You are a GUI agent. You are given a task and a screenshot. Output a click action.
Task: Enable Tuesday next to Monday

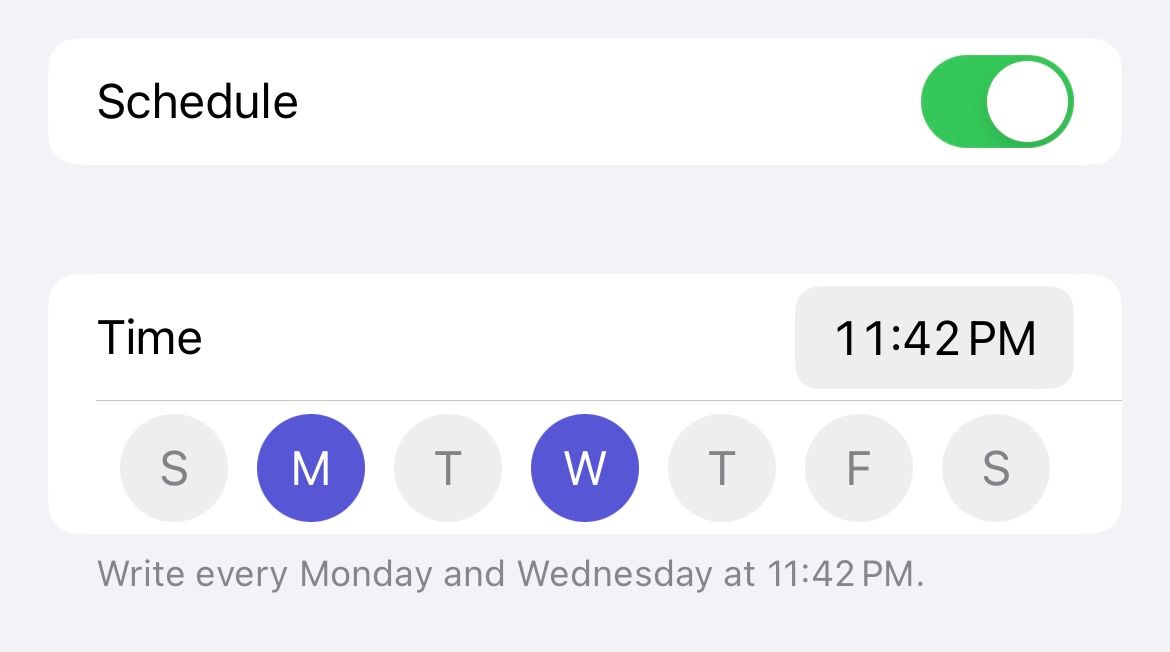click(x=448, y=468)
